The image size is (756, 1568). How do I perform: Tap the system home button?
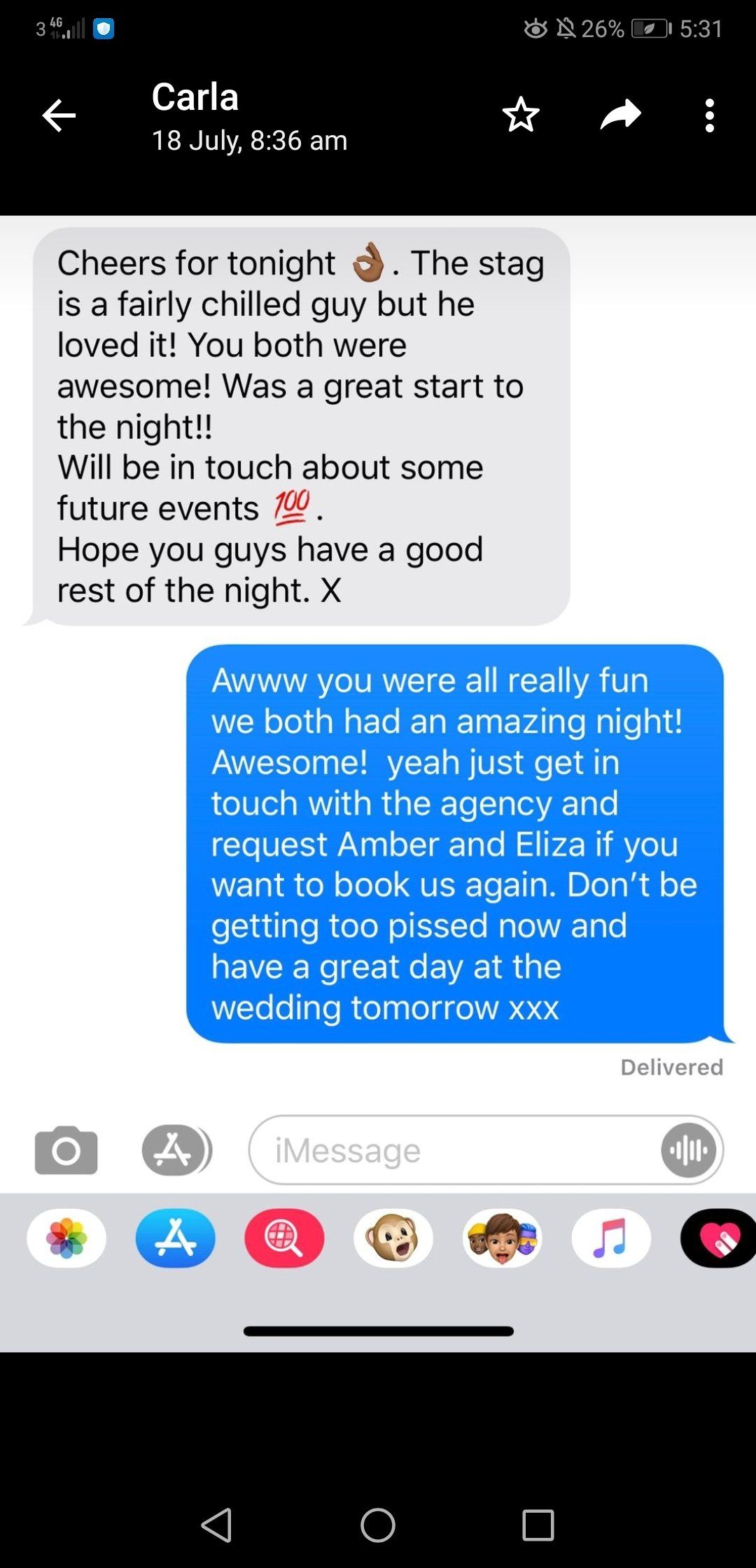378,1525
